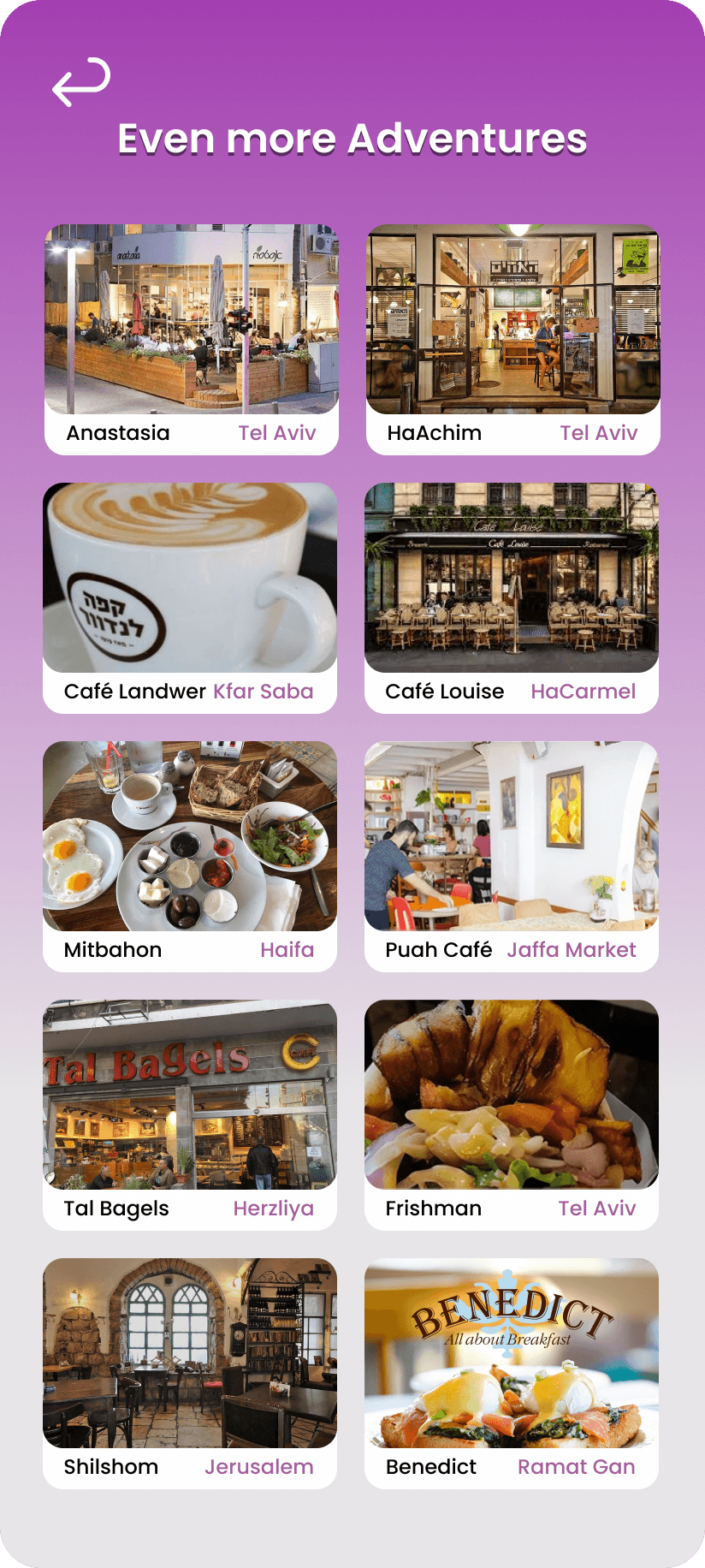Select Café Landwer in Kfar Saba
Viewport: 705px width, 1568px height.
point(190,598)
